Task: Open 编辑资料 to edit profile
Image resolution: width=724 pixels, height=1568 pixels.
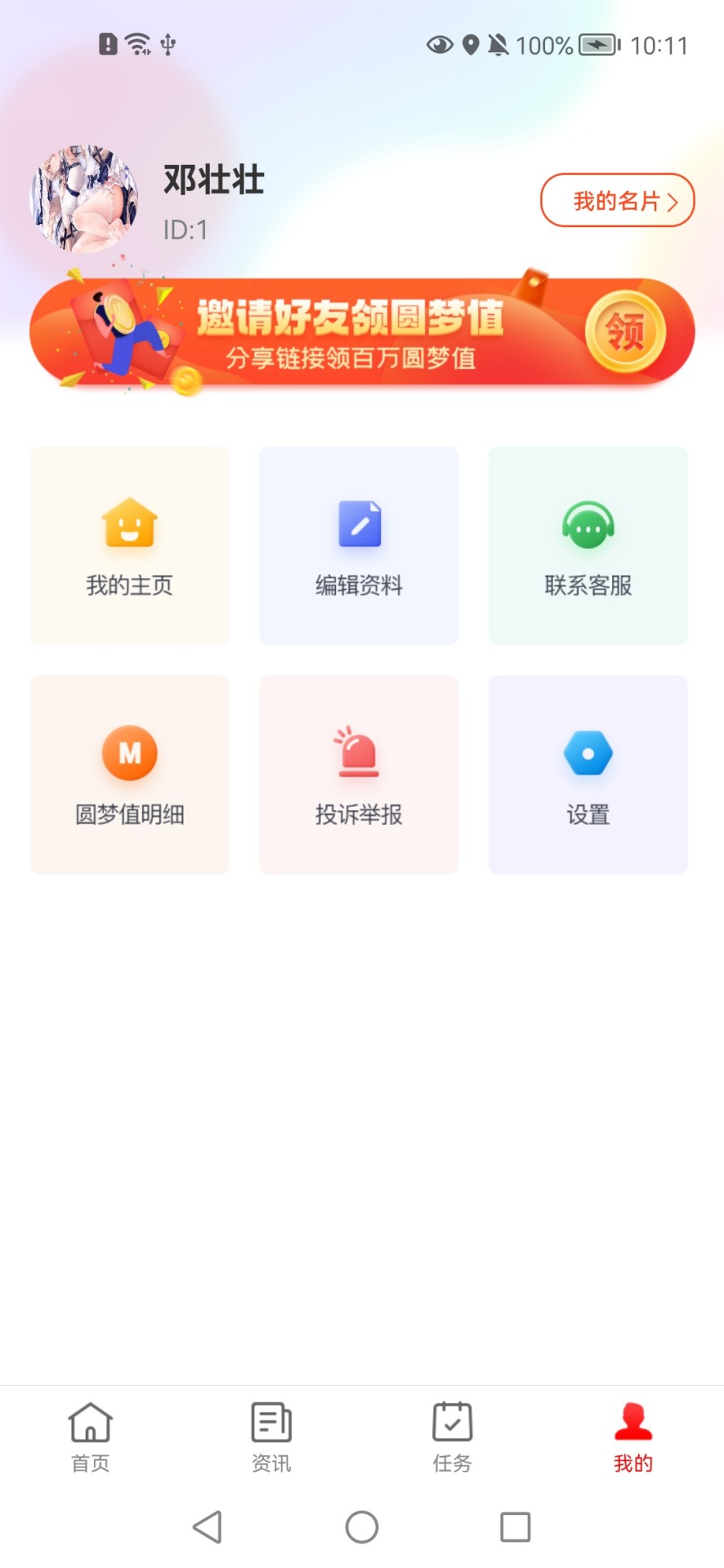Action: (359, 546)
